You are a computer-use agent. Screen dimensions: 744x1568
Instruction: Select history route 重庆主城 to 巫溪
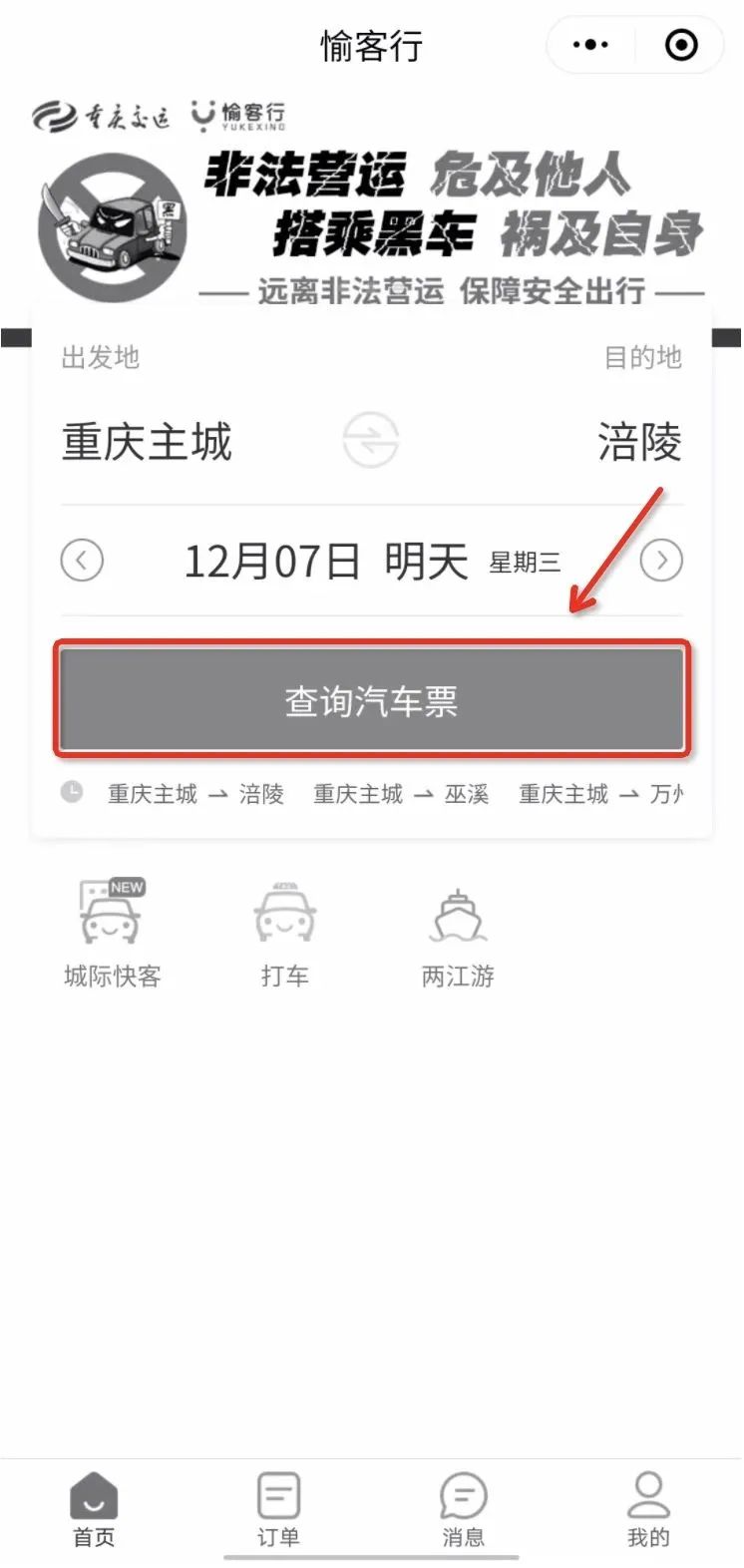[401, 794]
